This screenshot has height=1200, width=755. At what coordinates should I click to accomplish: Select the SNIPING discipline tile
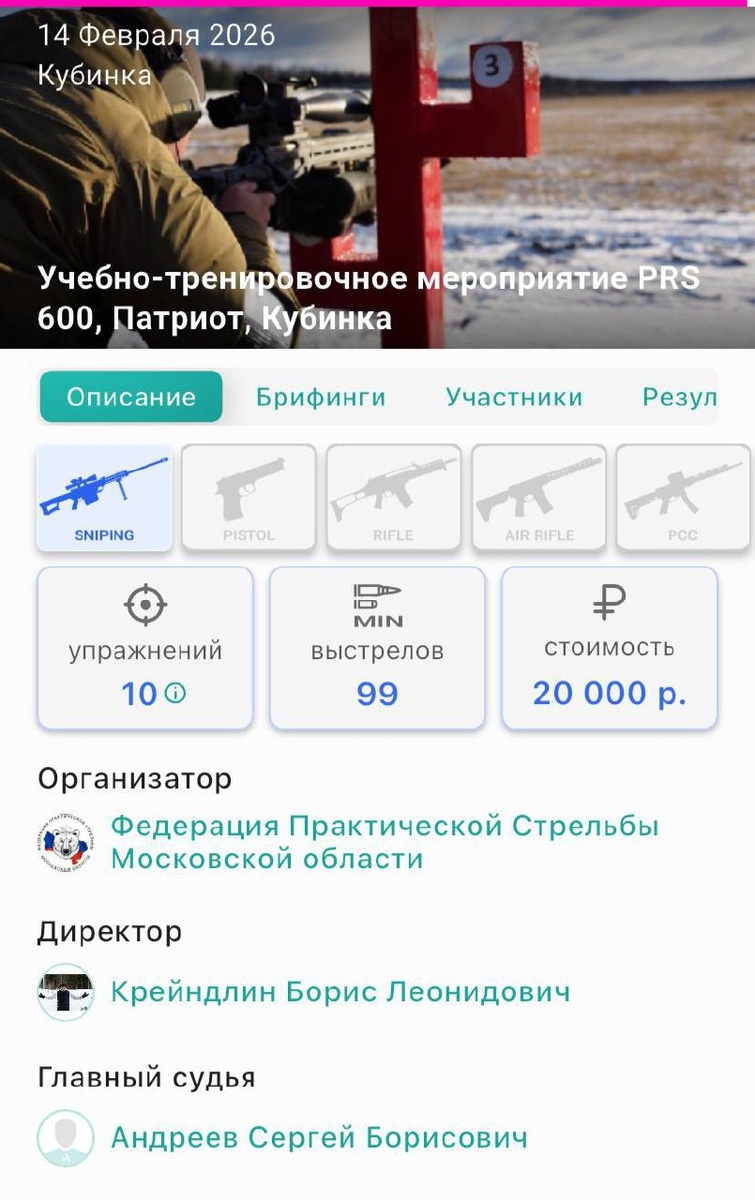[104, 498]
